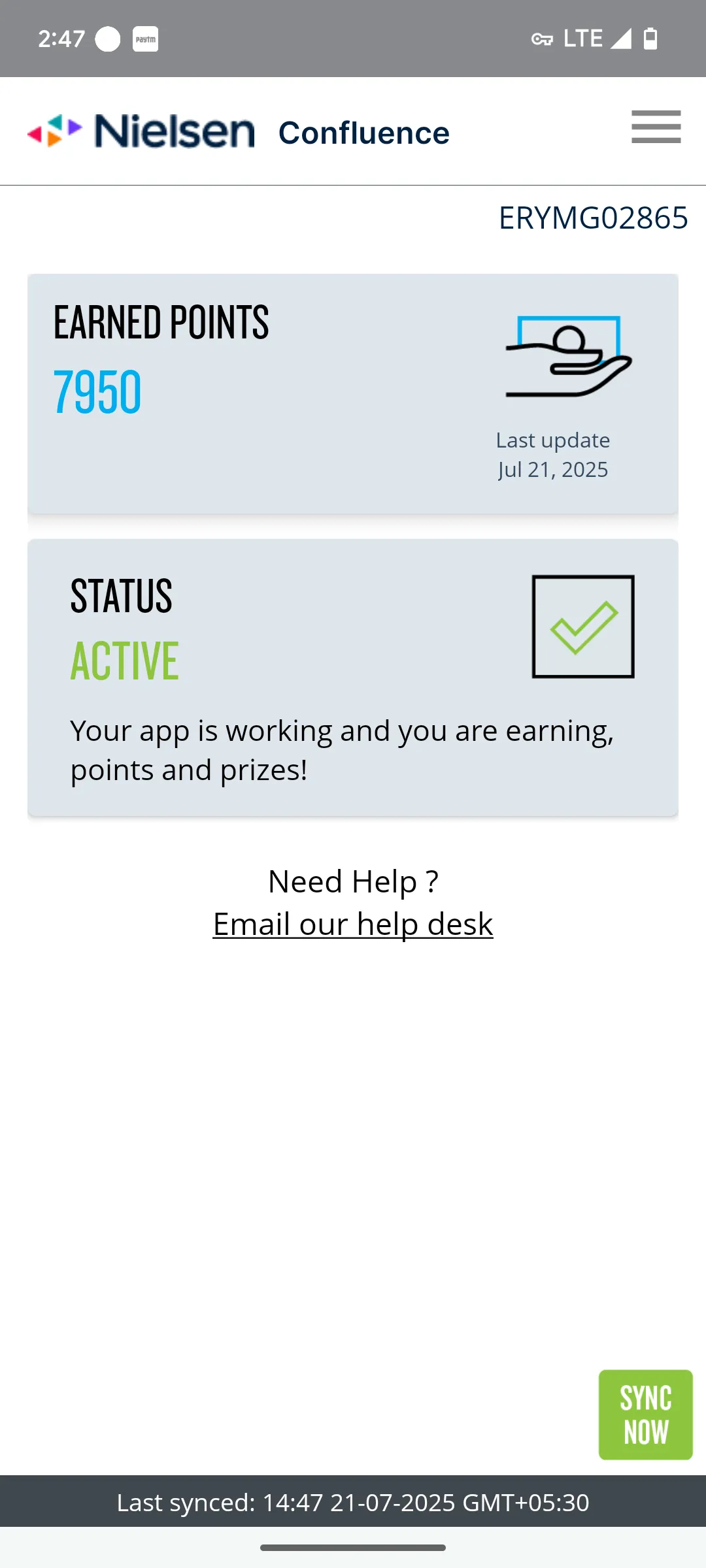Toggle the ACTIVE status indicator
Screen dimensions: 706x1568
pyautogui.click(x=124, y=660)
